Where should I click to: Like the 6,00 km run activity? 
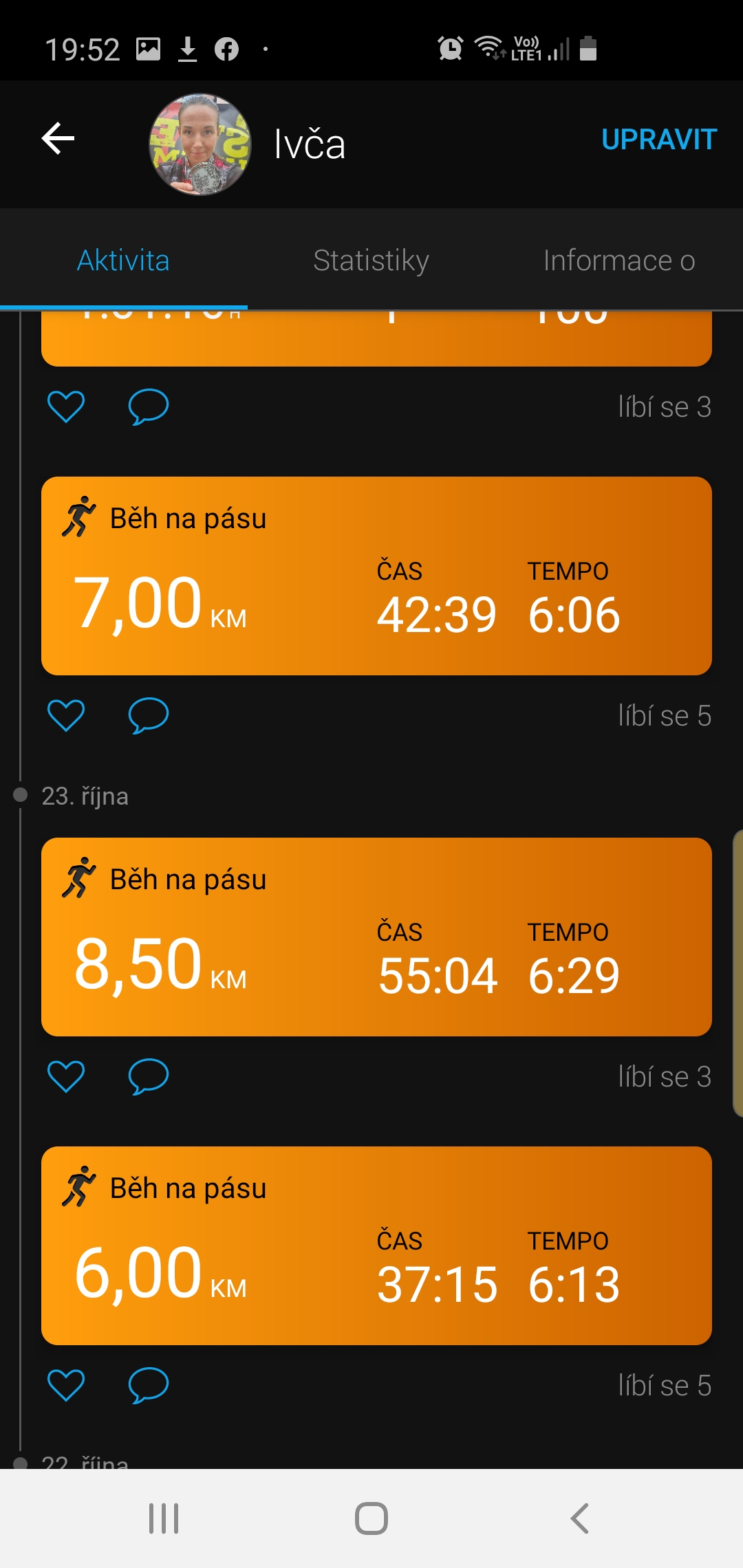pyautogui.click(x=66, y=1385)
